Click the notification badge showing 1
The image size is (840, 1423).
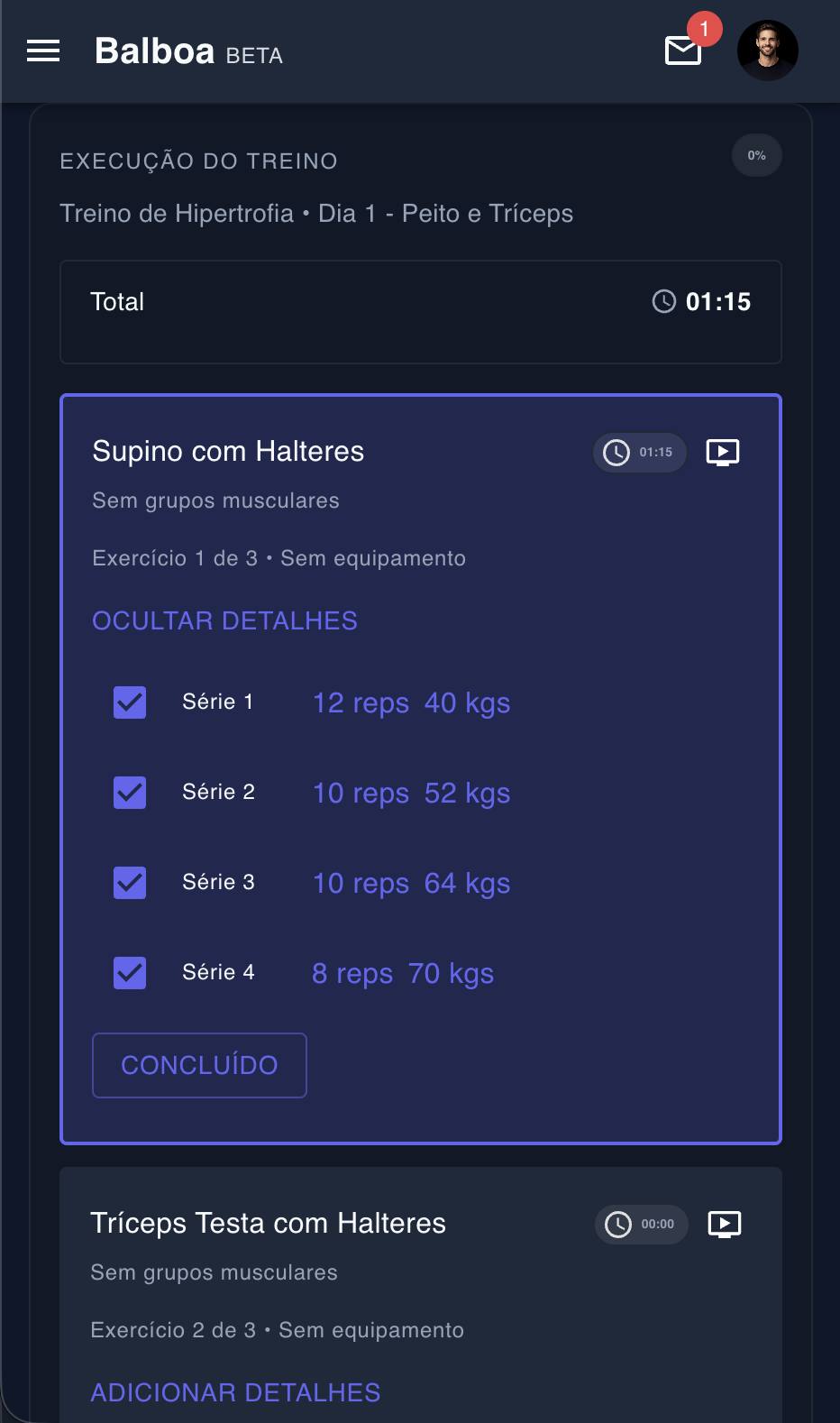tap(703, 29)
